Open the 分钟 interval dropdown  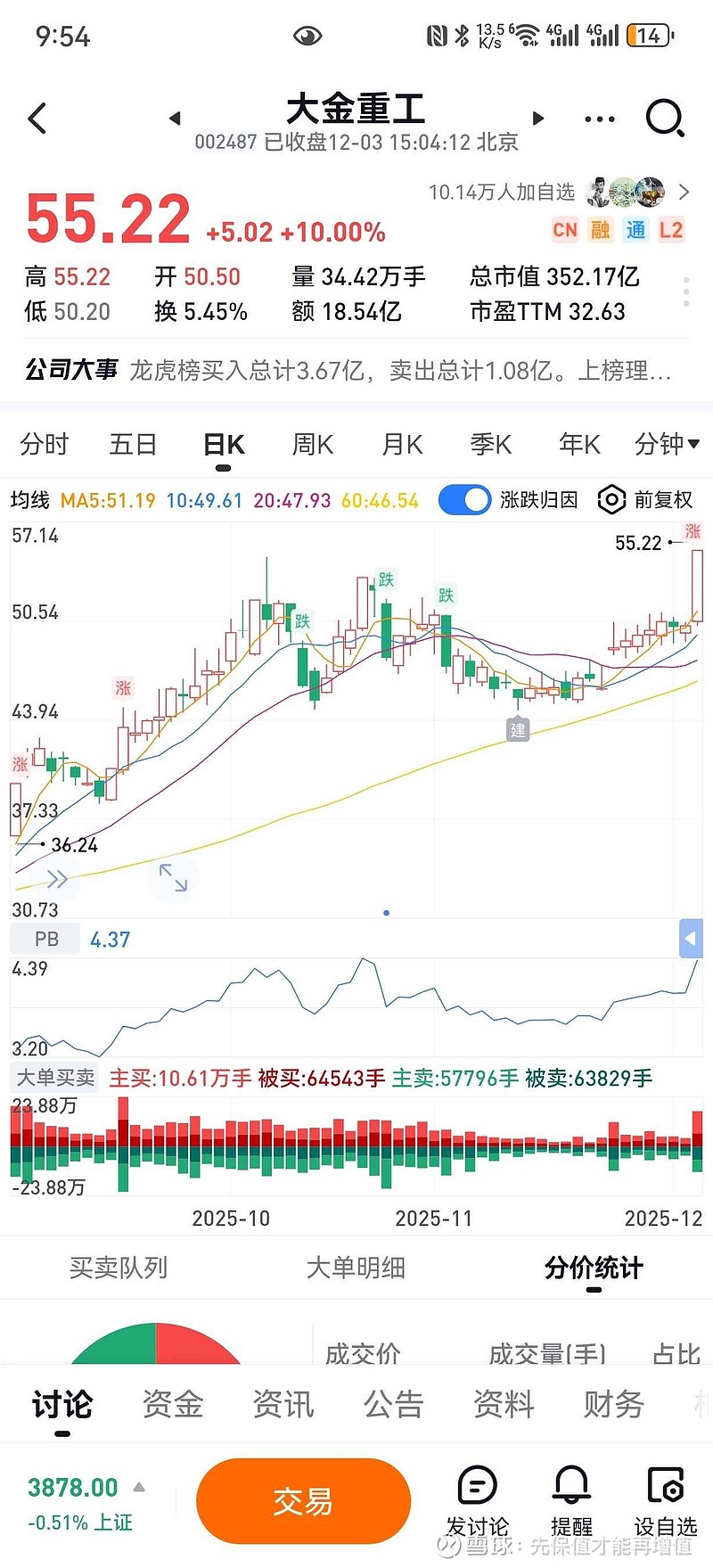coord(667,443)
